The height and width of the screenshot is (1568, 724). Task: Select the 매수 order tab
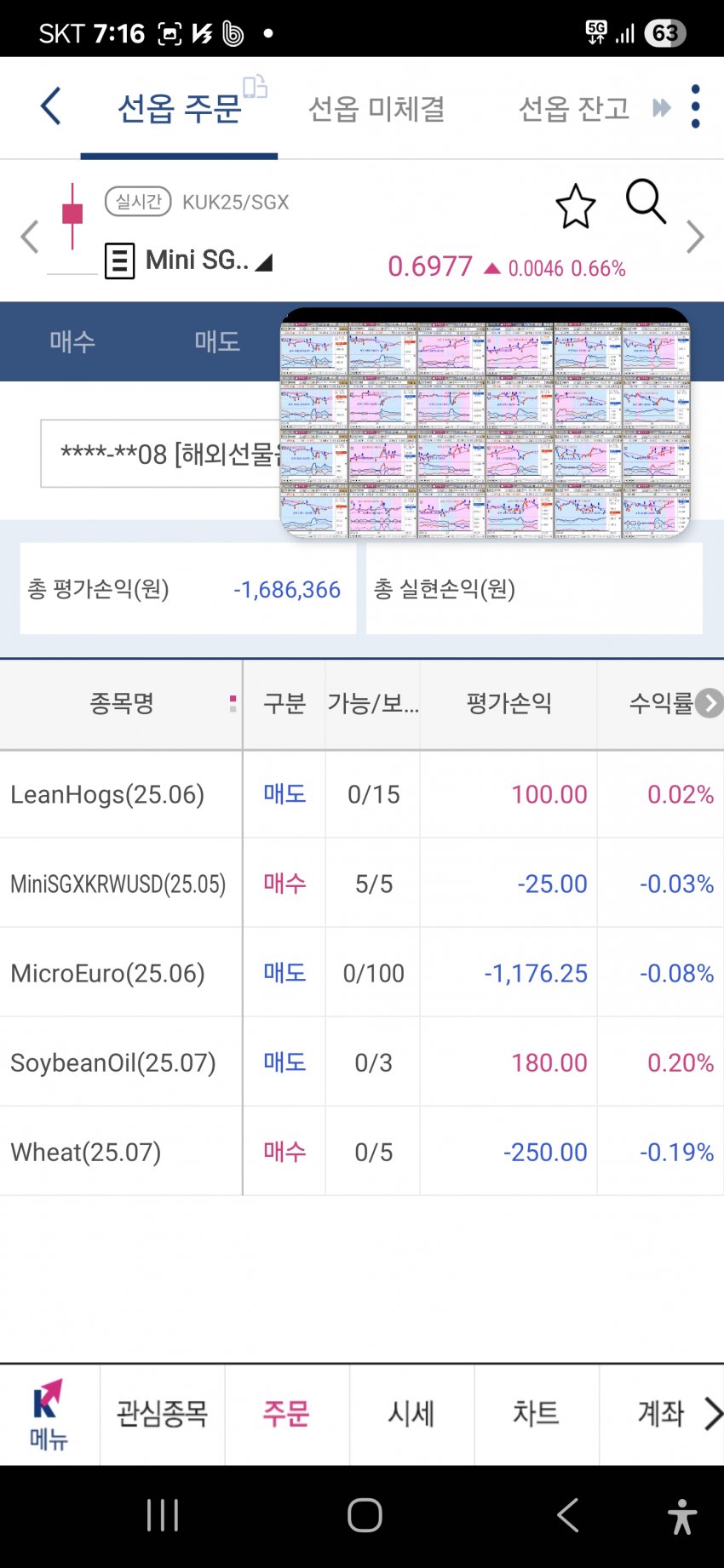[72, 341]
